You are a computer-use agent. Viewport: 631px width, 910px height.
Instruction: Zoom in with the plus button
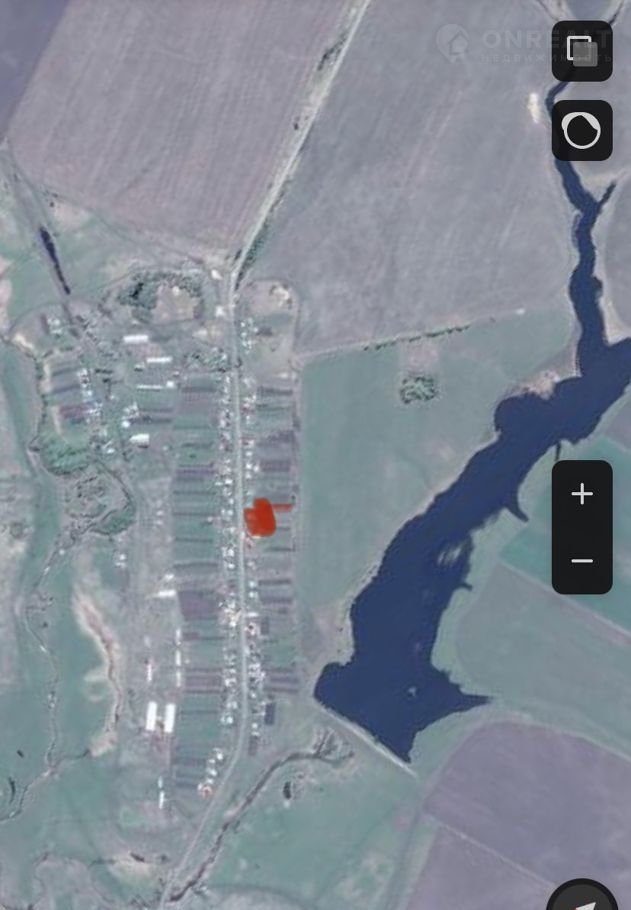coord(582,494)
